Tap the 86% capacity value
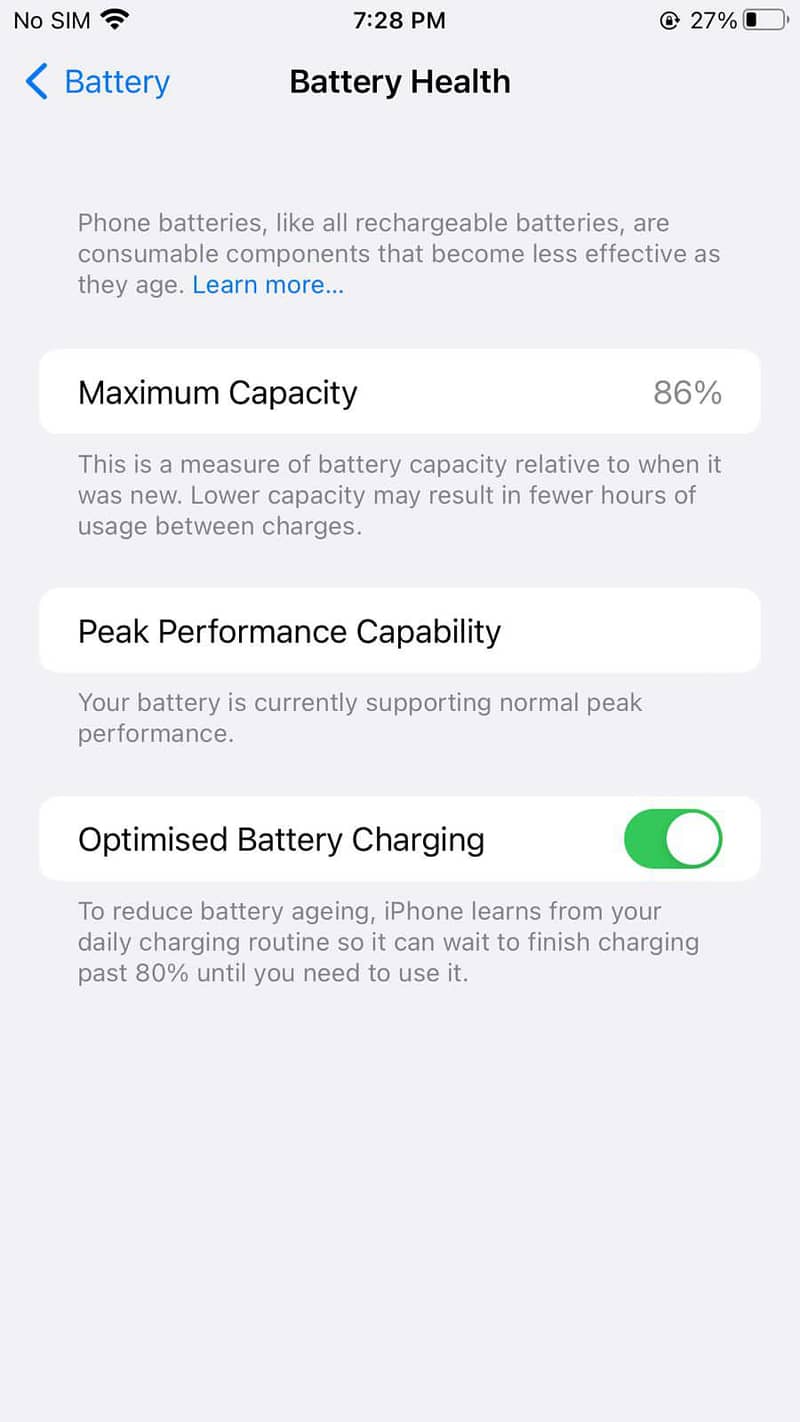The width and height of the screenshot is (800, 1422). (688, 392)
